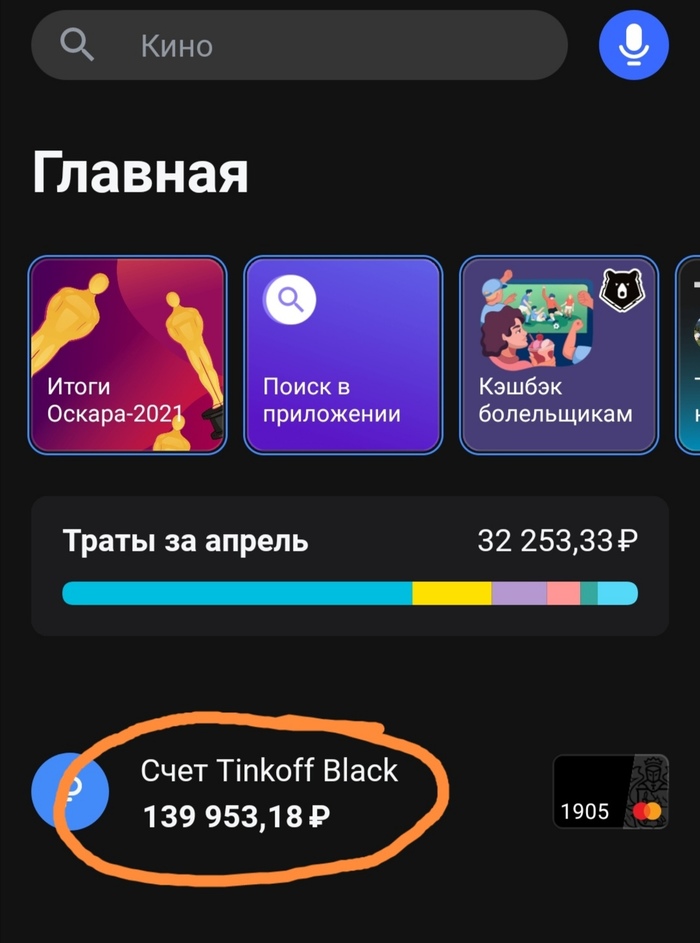Open the Кэшбэк болельщикам story
This screenshot has width=700, height=943.
tap(558, 355)
